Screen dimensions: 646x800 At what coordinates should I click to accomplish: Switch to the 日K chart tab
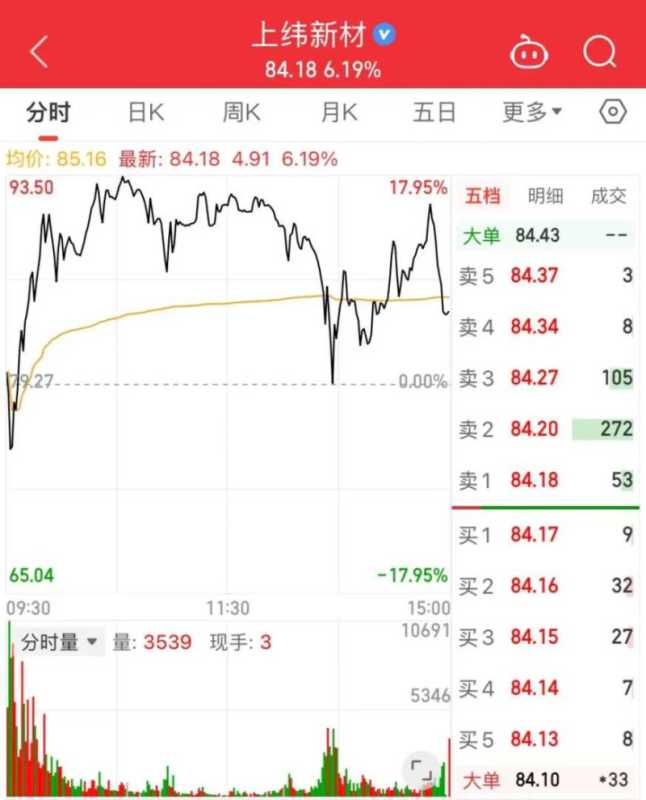tap(146, 112)
